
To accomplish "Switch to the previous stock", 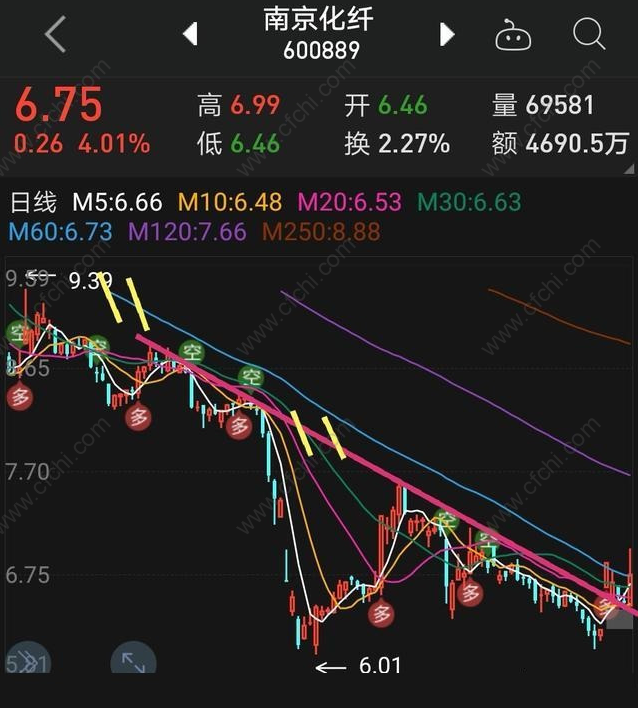I will [x=190, y=35].
